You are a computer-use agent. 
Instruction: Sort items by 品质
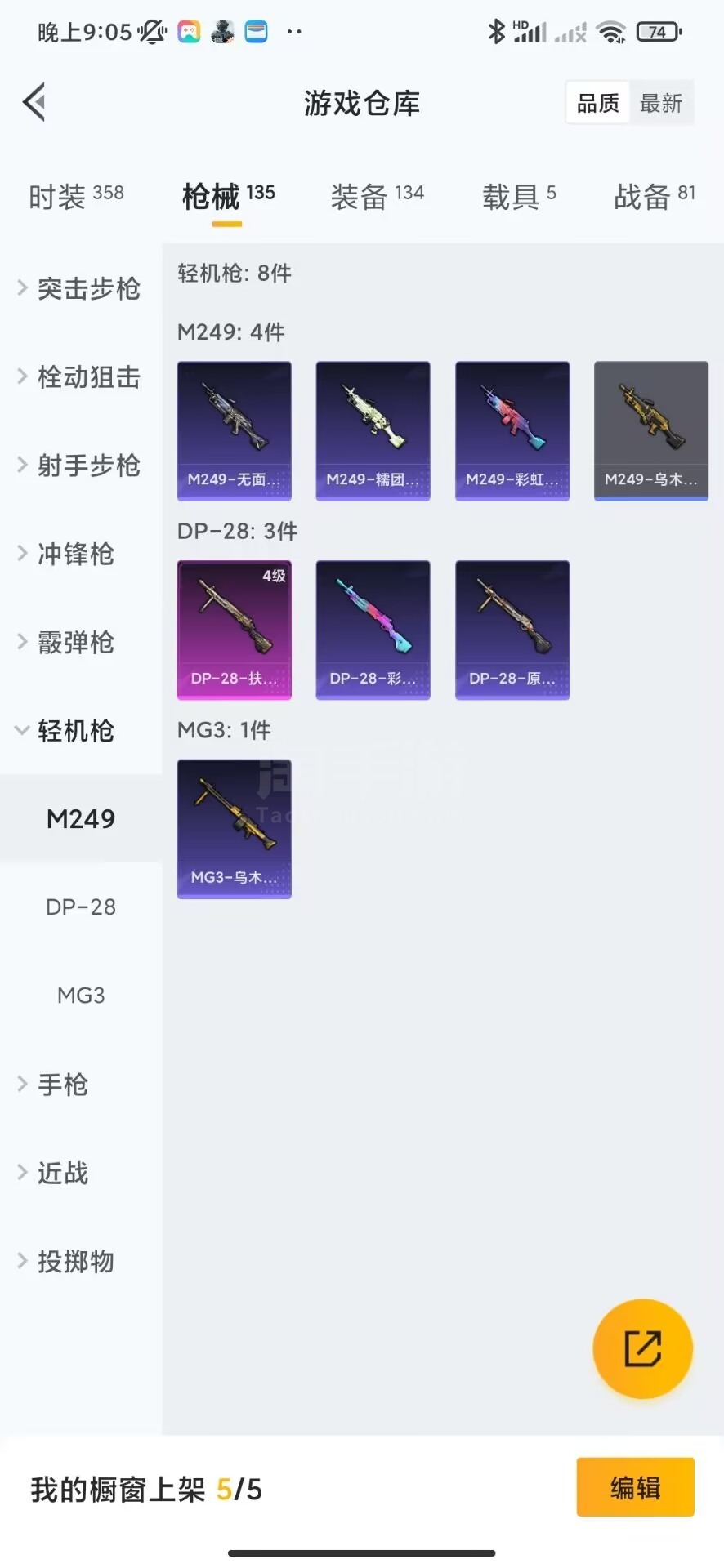pyautogui.click(x=598, y=103)
